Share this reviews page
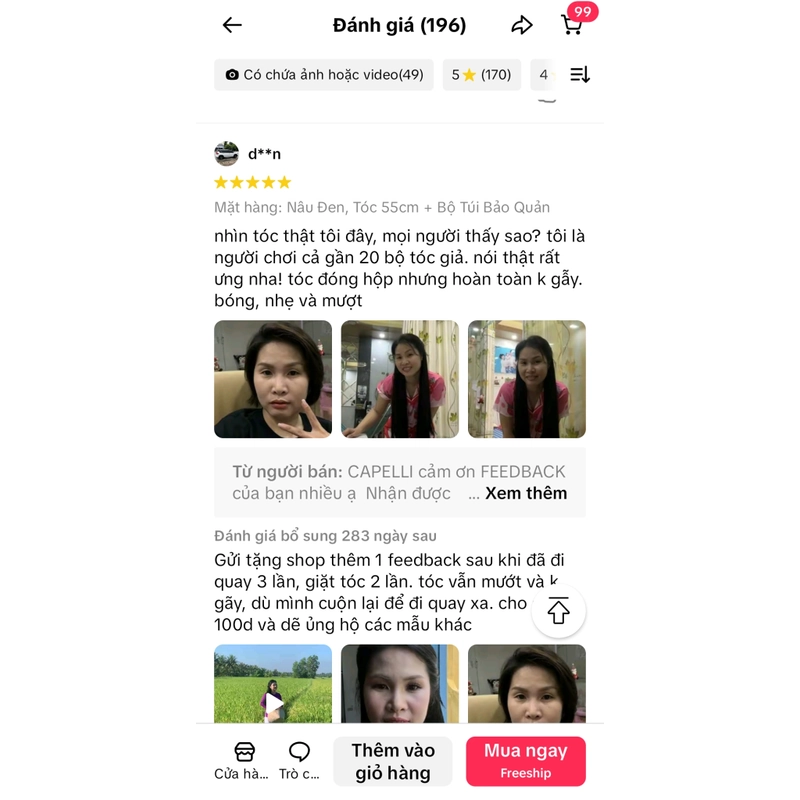Image resolution: width=800 pixels, height=800 pixels. point(522,26)
